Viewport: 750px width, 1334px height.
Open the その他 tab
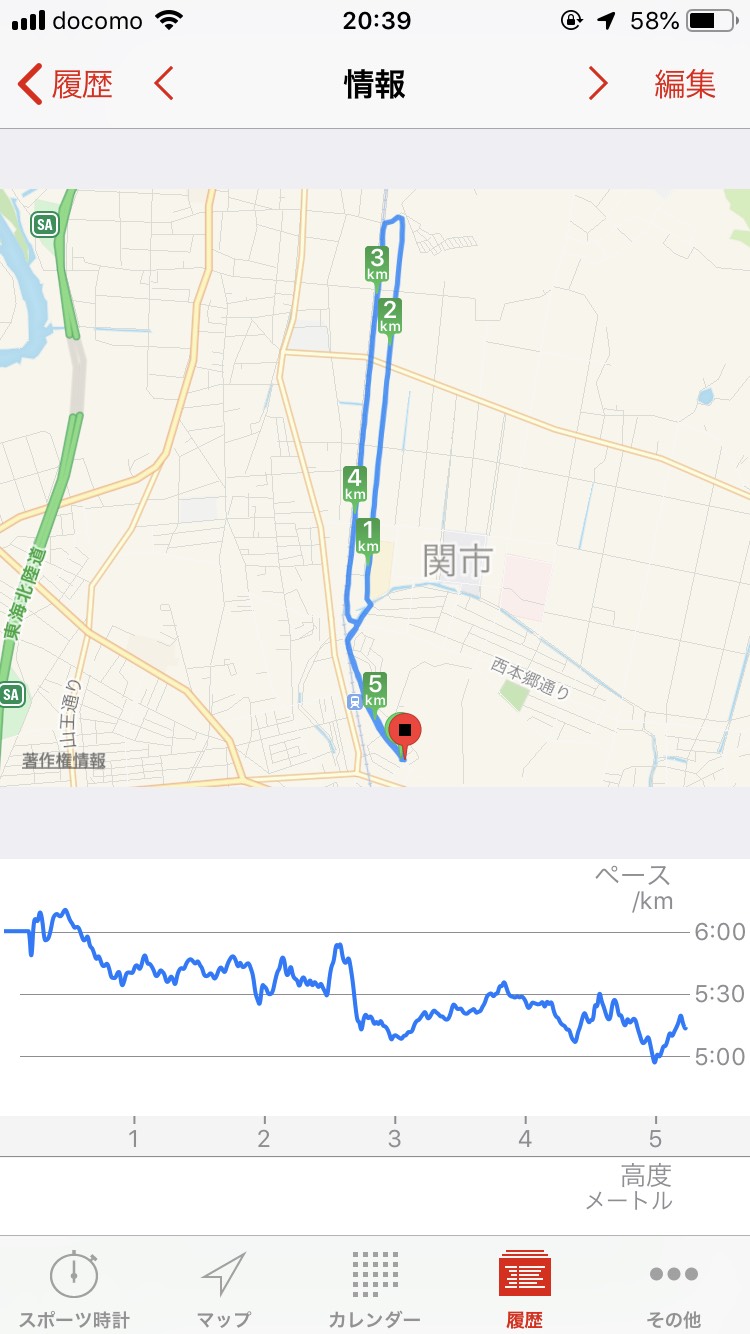(x=674, y=1290)
